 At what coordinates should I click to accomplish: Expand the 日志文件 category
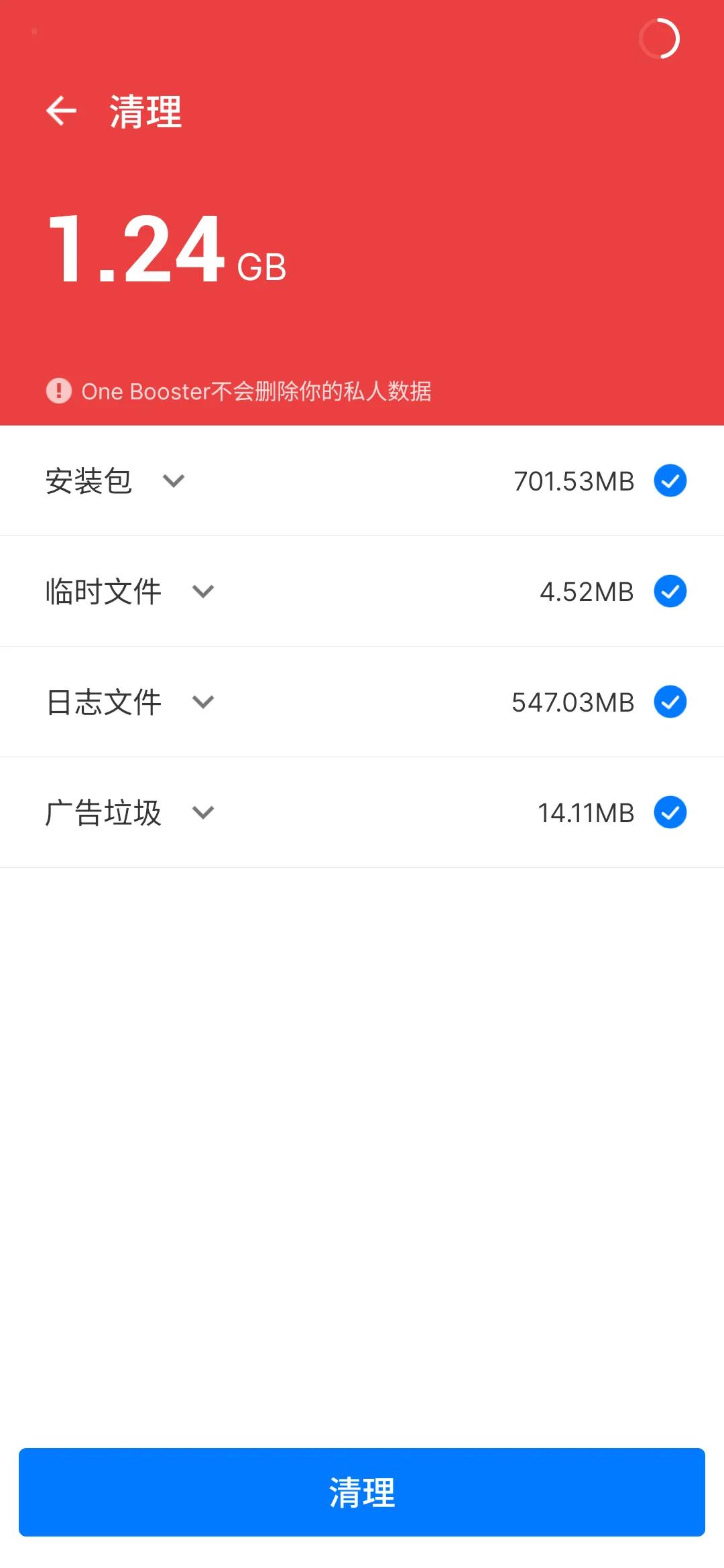[203, 703]
